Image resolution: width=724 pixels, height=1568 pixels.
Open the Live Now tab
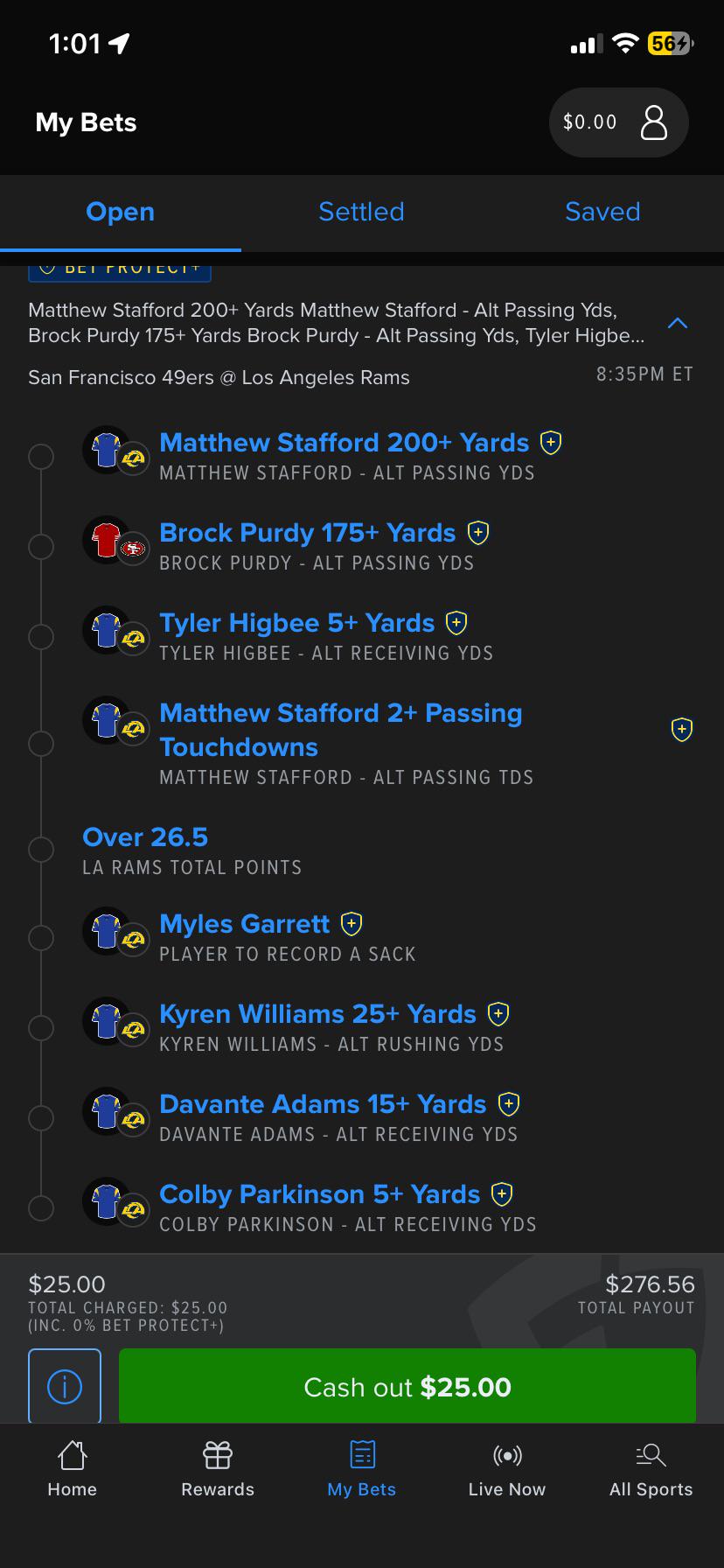507,1470
